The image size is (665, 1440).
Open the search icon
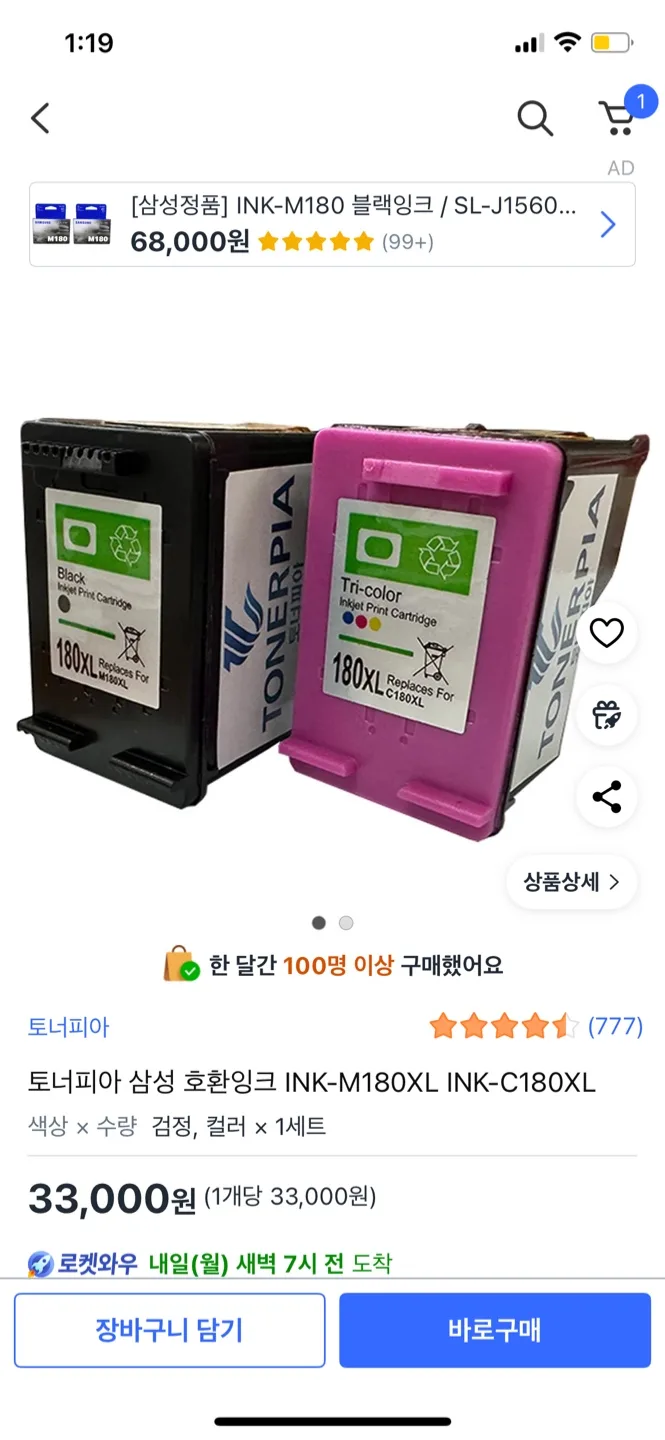pyautogui.click(x=535, y=118)
